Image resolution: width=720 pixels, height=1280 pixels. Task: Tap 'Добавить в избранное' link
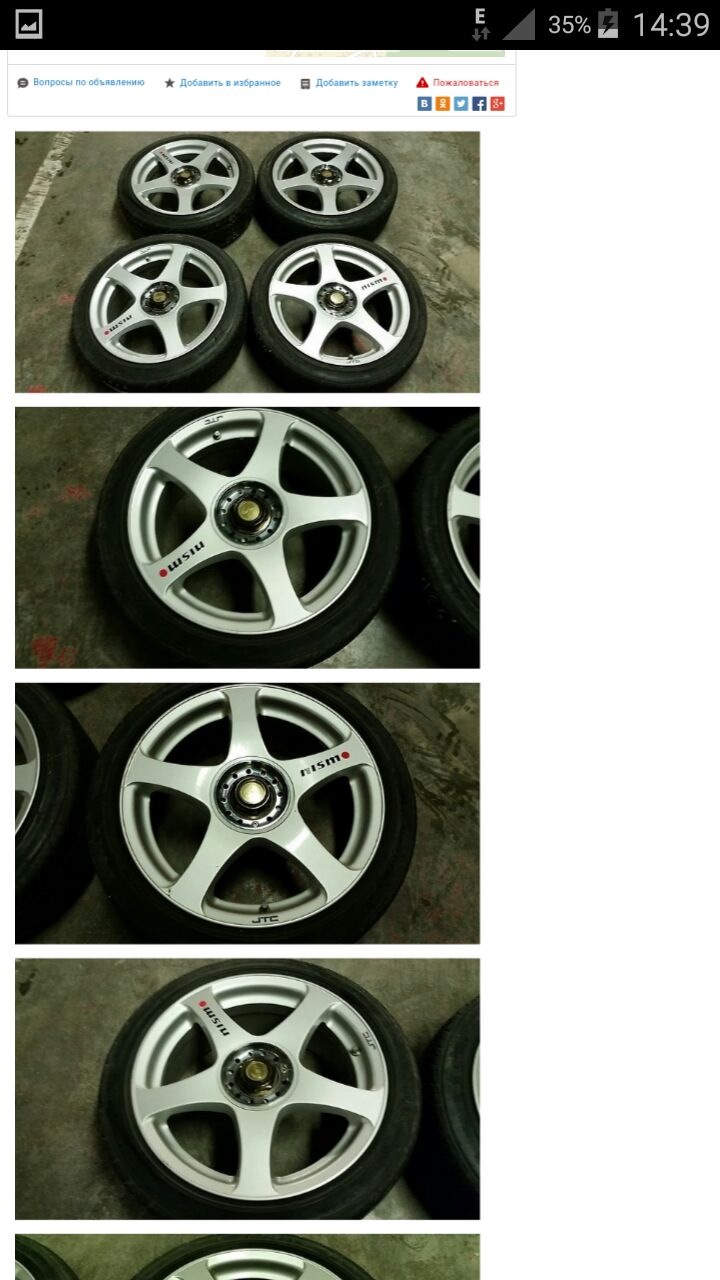229,83
